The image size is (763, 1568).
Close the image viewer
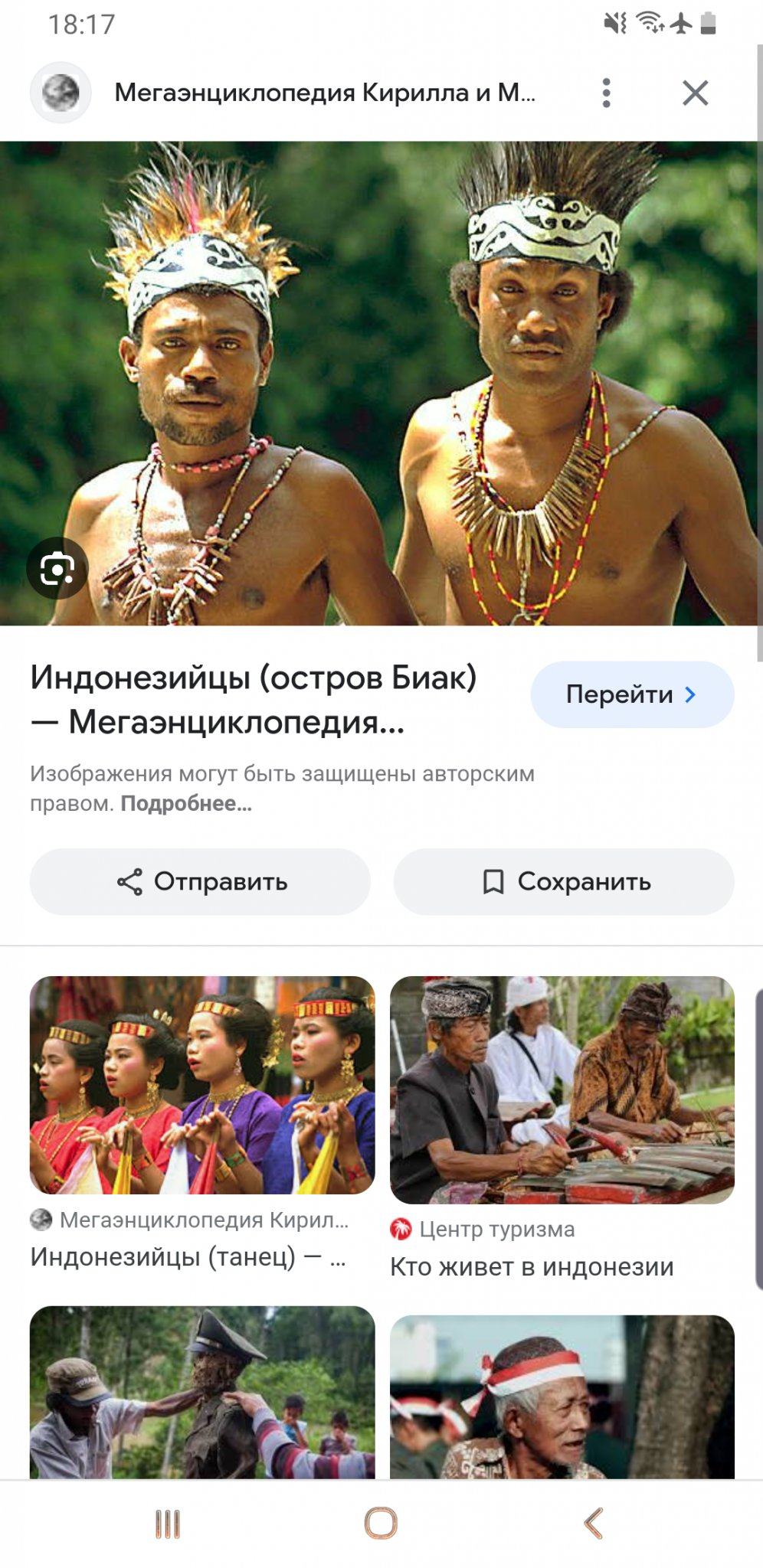click(695, 93)
